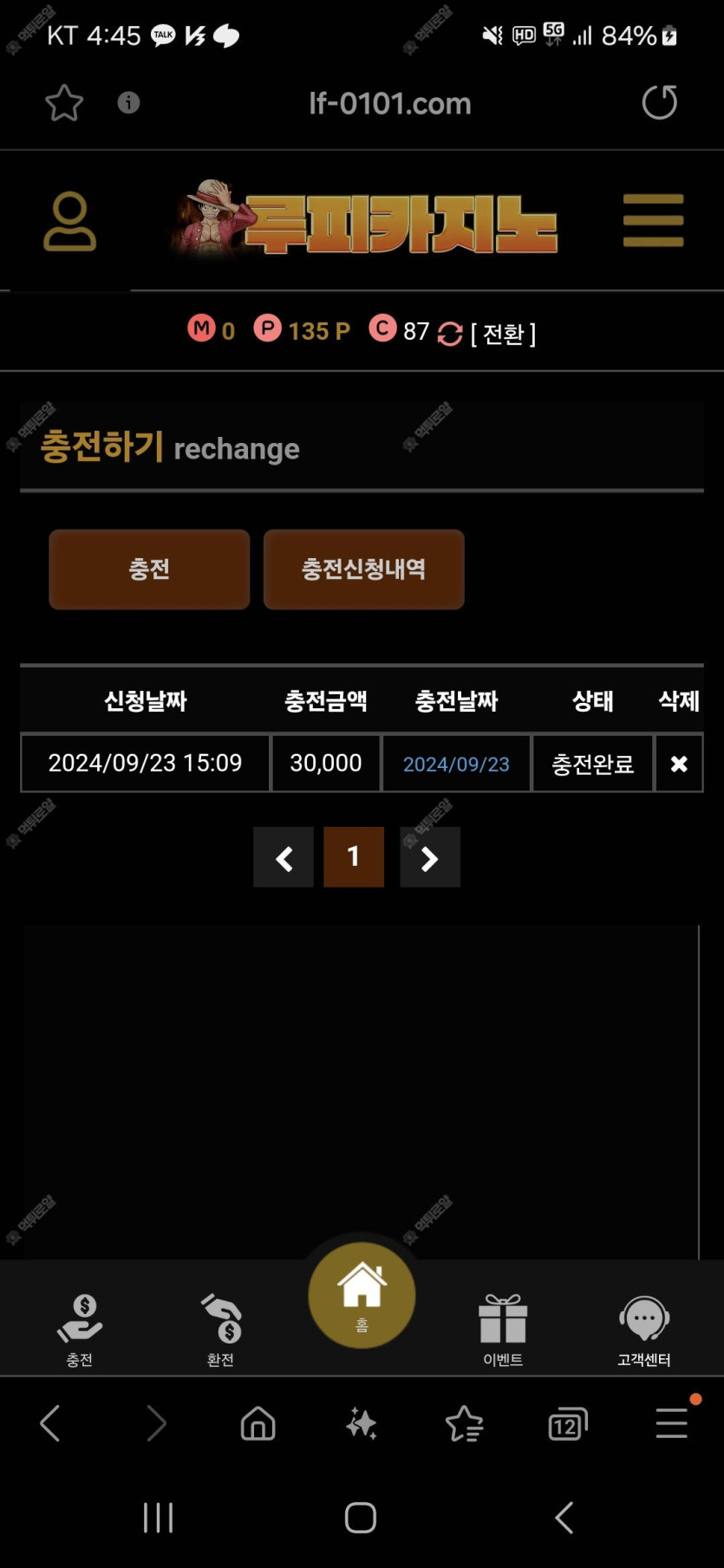Select the 충전 button
This screenshot has width=724, height=1568.
(x=149, y=569)
